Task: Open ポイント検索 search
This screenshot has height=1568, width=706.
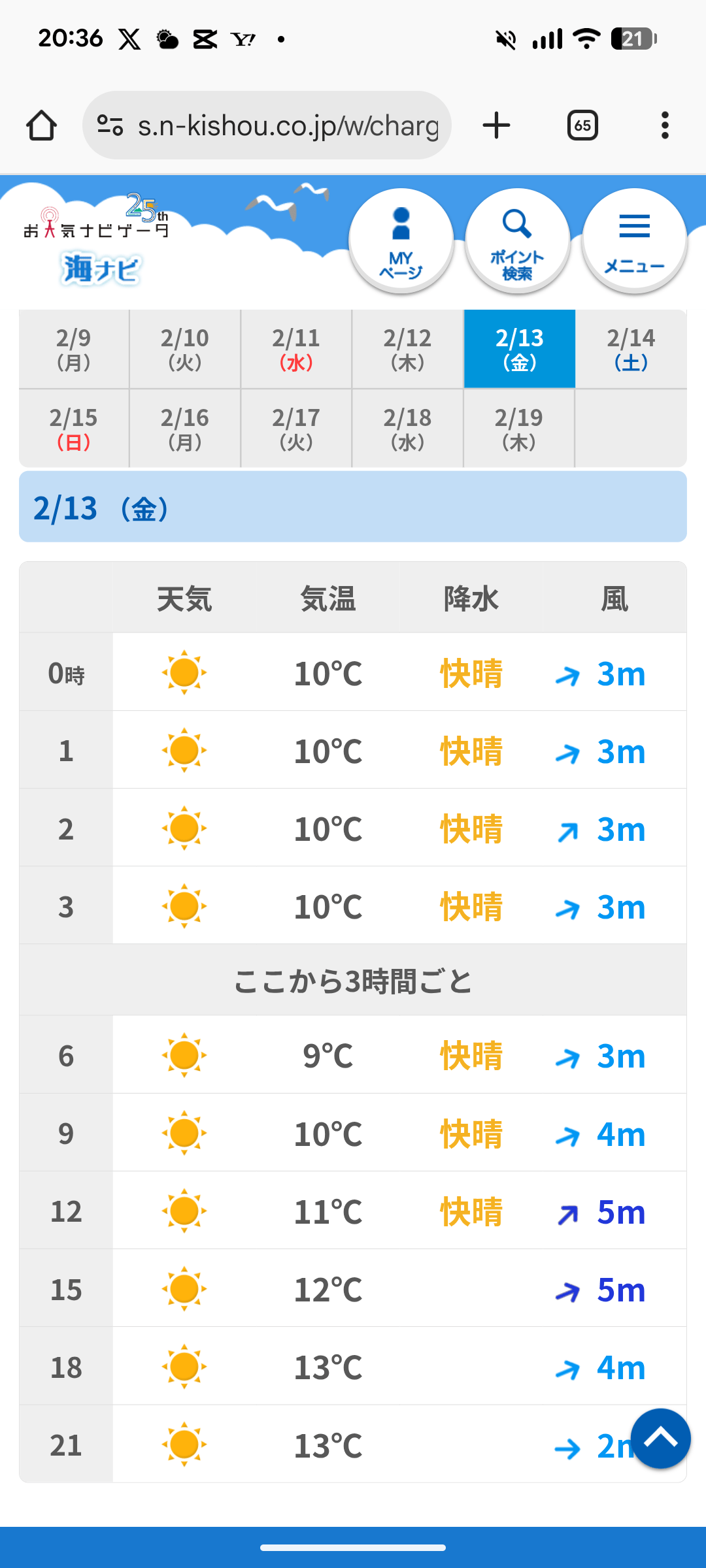Action: [517, 241]
